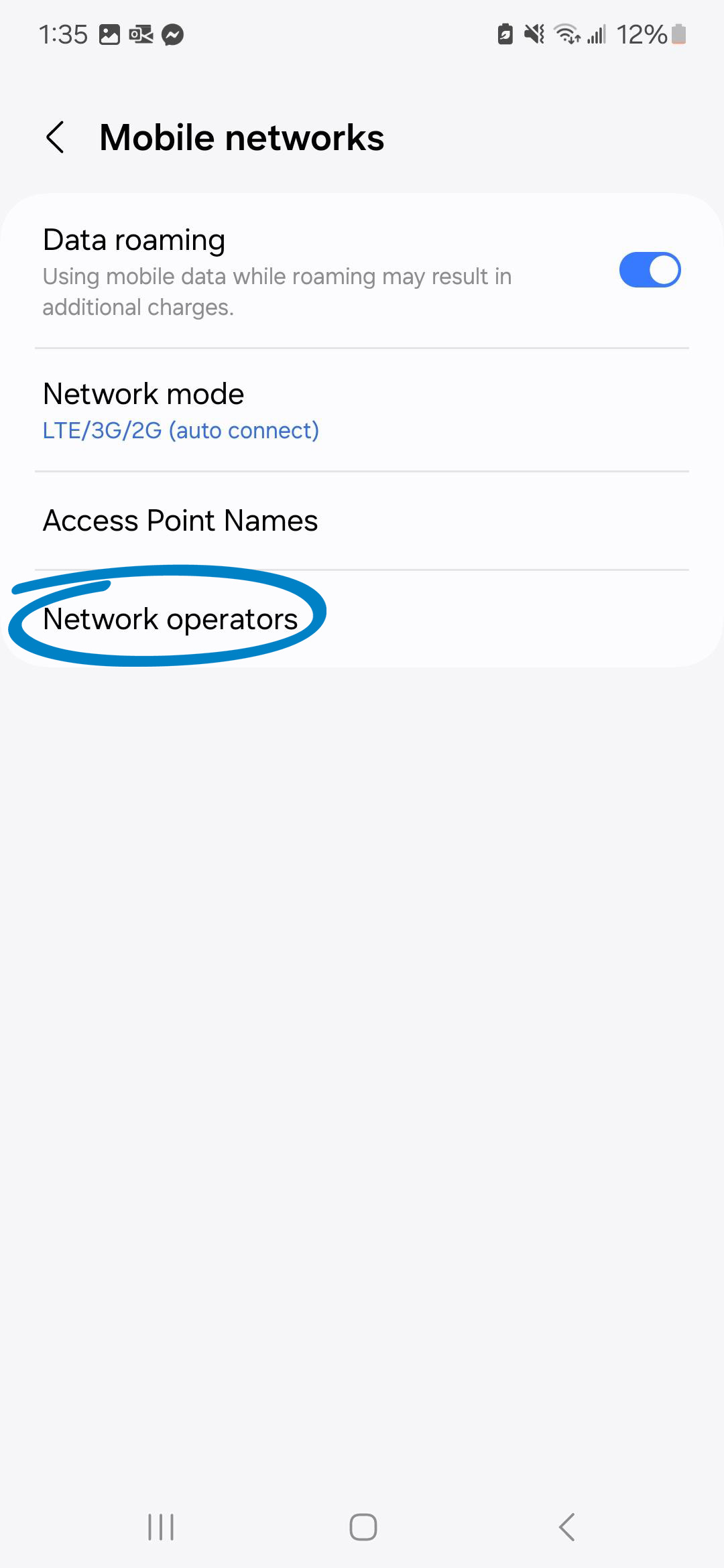This screenshot has height=1568, width=724.
Task: Open recent apps from navigation bar
Action: click(x=161, y=1527)
